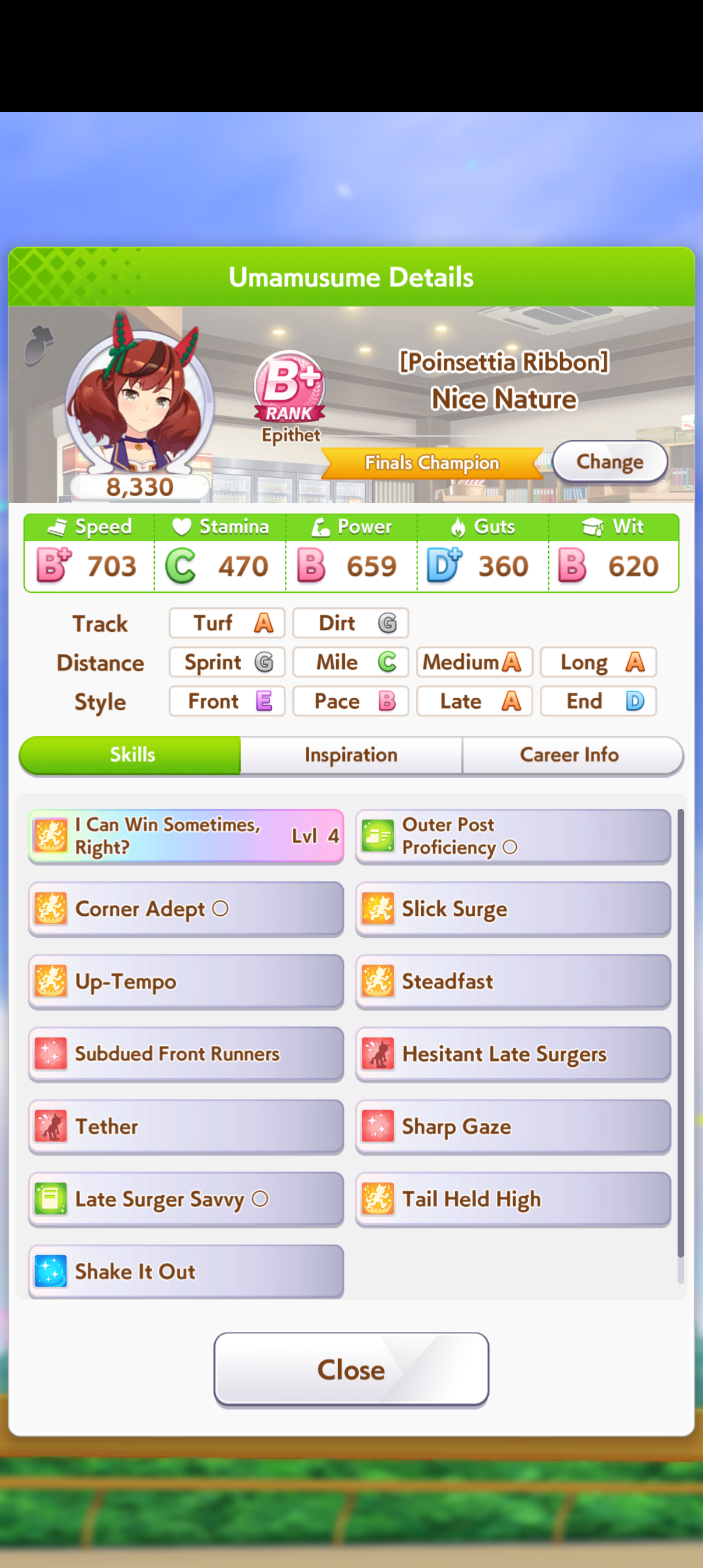
Task: Open the Steadfast skill
Action: pyautogui.click(x=513, y=981)
